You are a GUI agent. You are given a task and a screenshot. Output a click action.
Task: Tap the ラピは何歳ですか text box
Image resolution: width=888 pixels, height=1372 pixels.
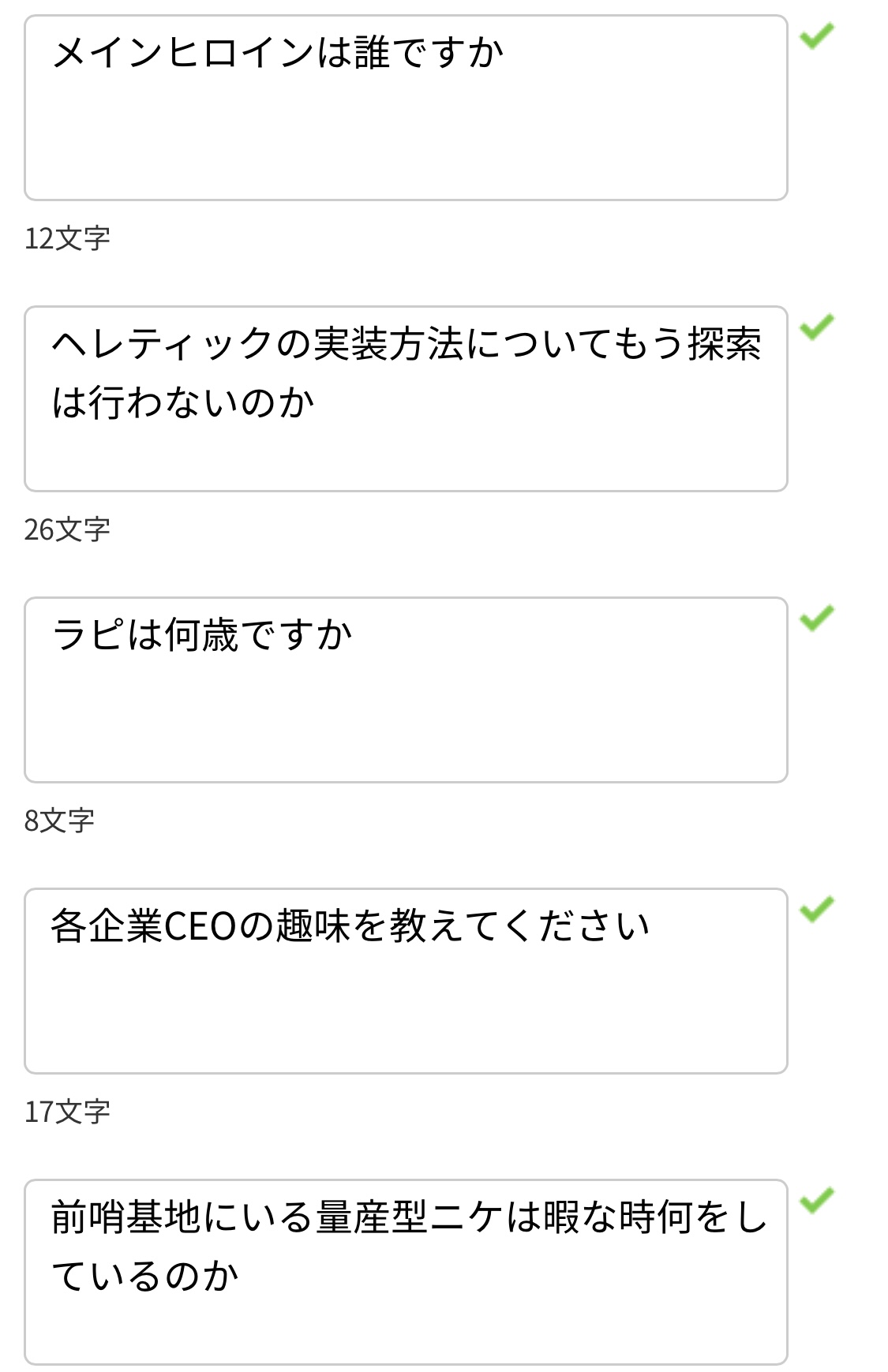pyautogui.click(x=406, y=690)
